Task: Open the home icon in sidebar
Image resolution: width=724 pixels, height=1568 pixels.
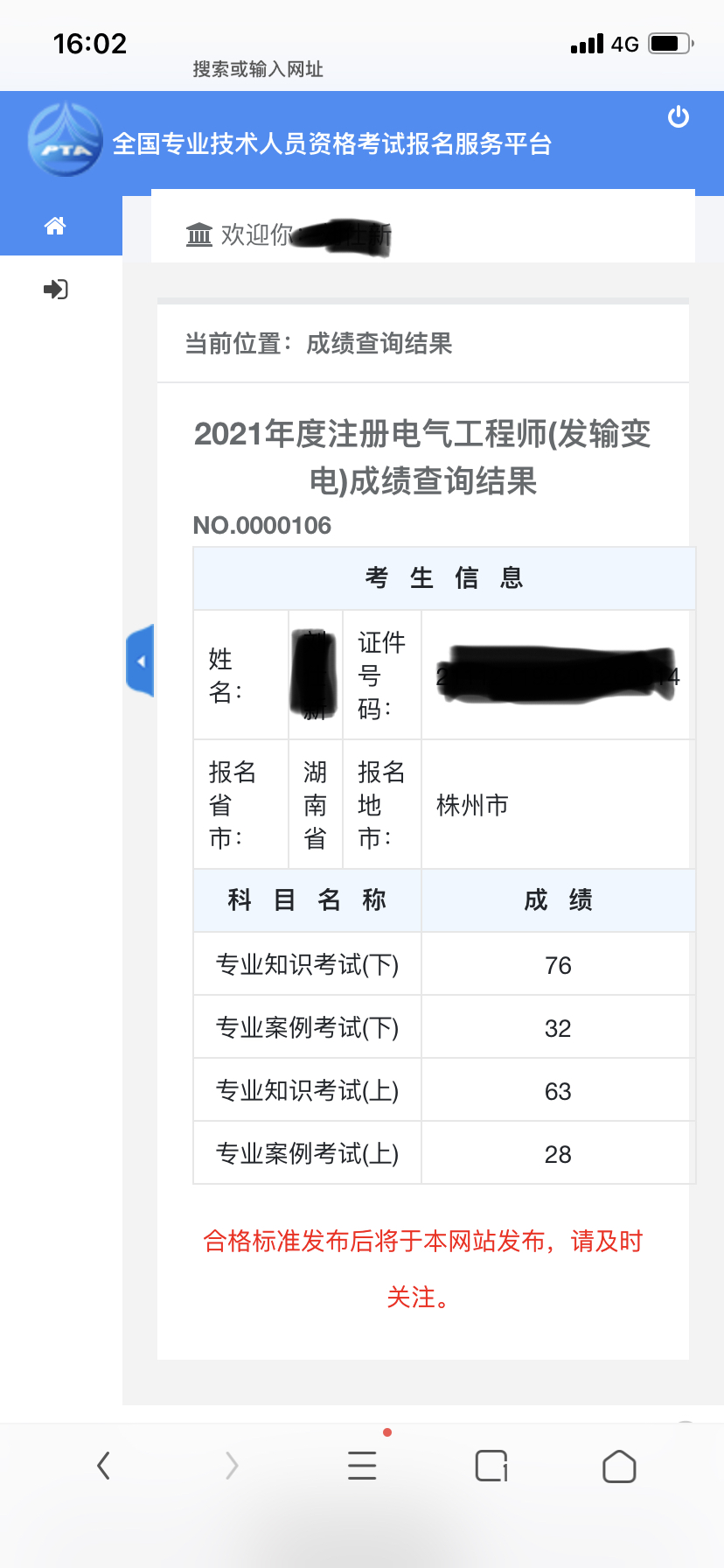Action: [55, 226]
